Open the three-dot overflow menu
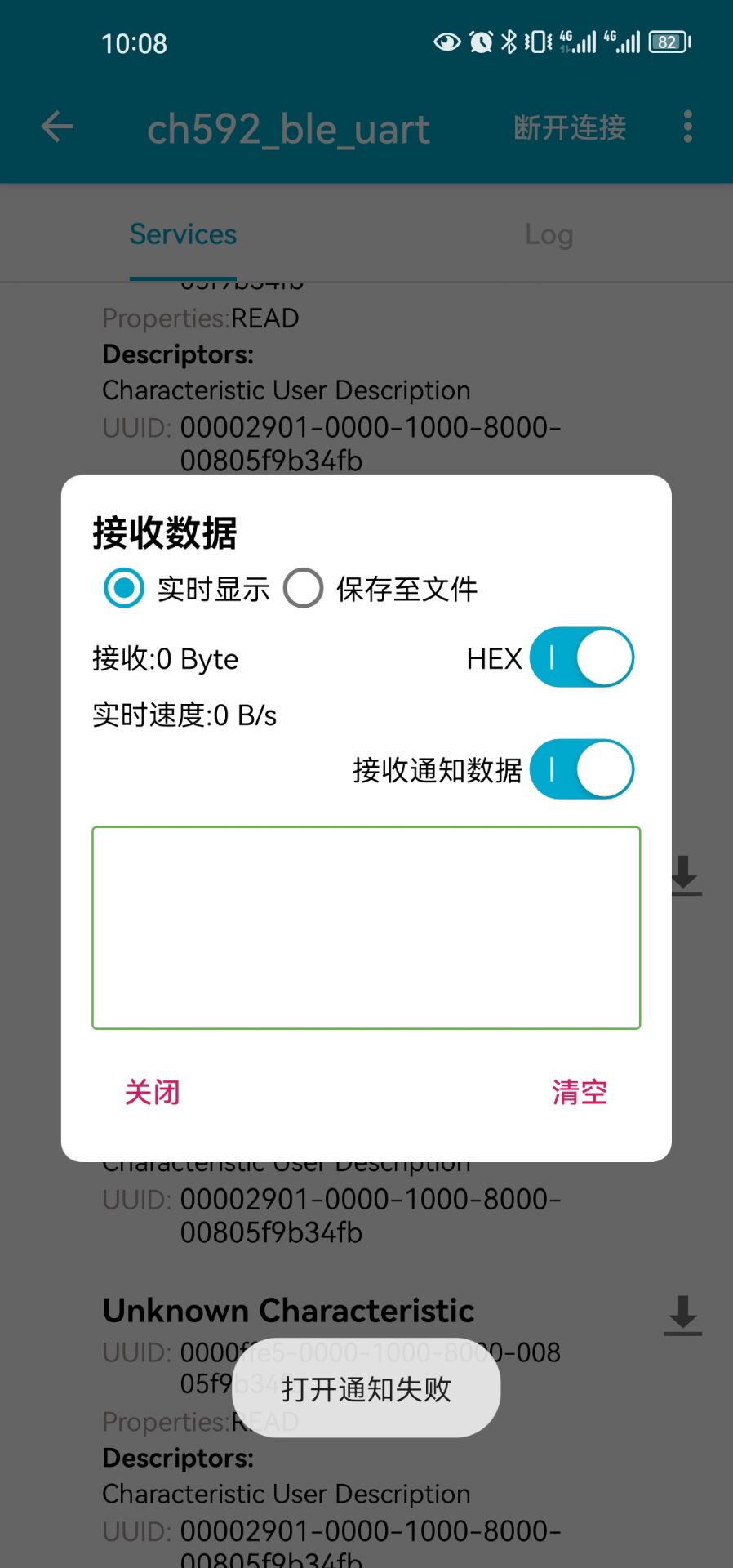The height and width of the screenshot is (1568, 733). tap(688, 128)
